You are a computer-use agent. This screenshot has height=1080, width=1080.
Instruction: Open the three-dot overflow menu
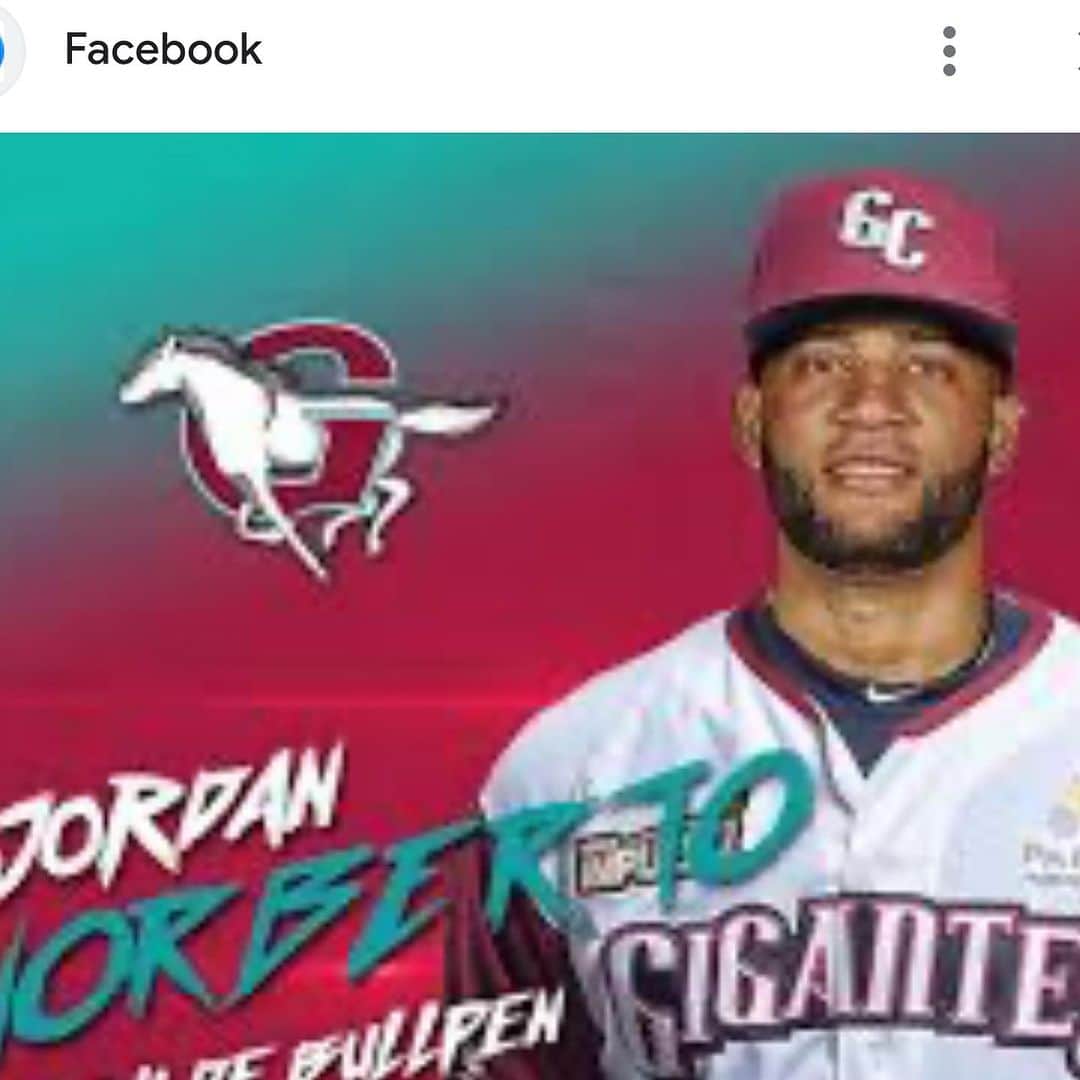pos(948,51)
